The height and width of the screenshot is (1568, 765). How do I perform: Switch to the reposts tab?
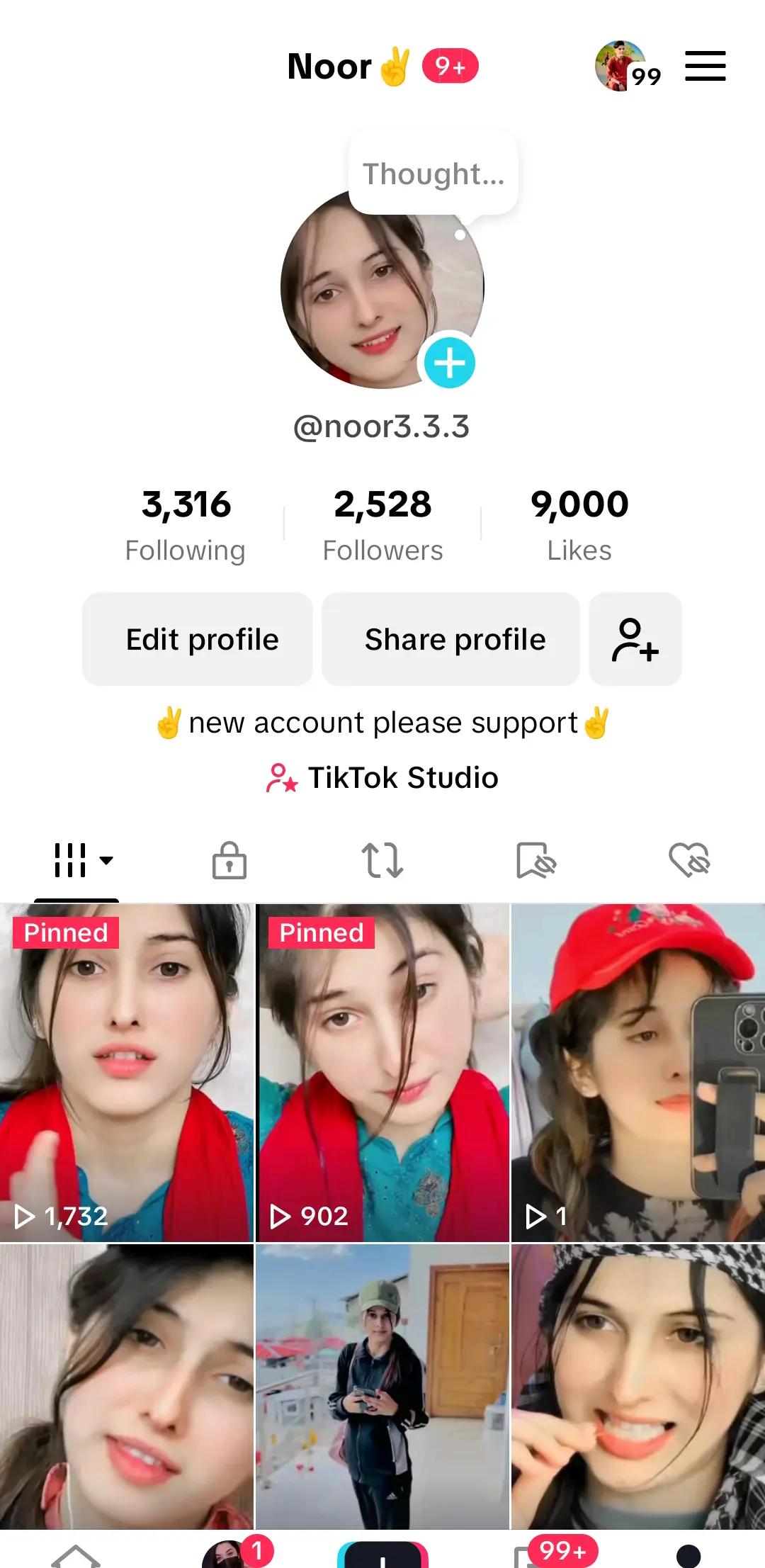(382, 860)
